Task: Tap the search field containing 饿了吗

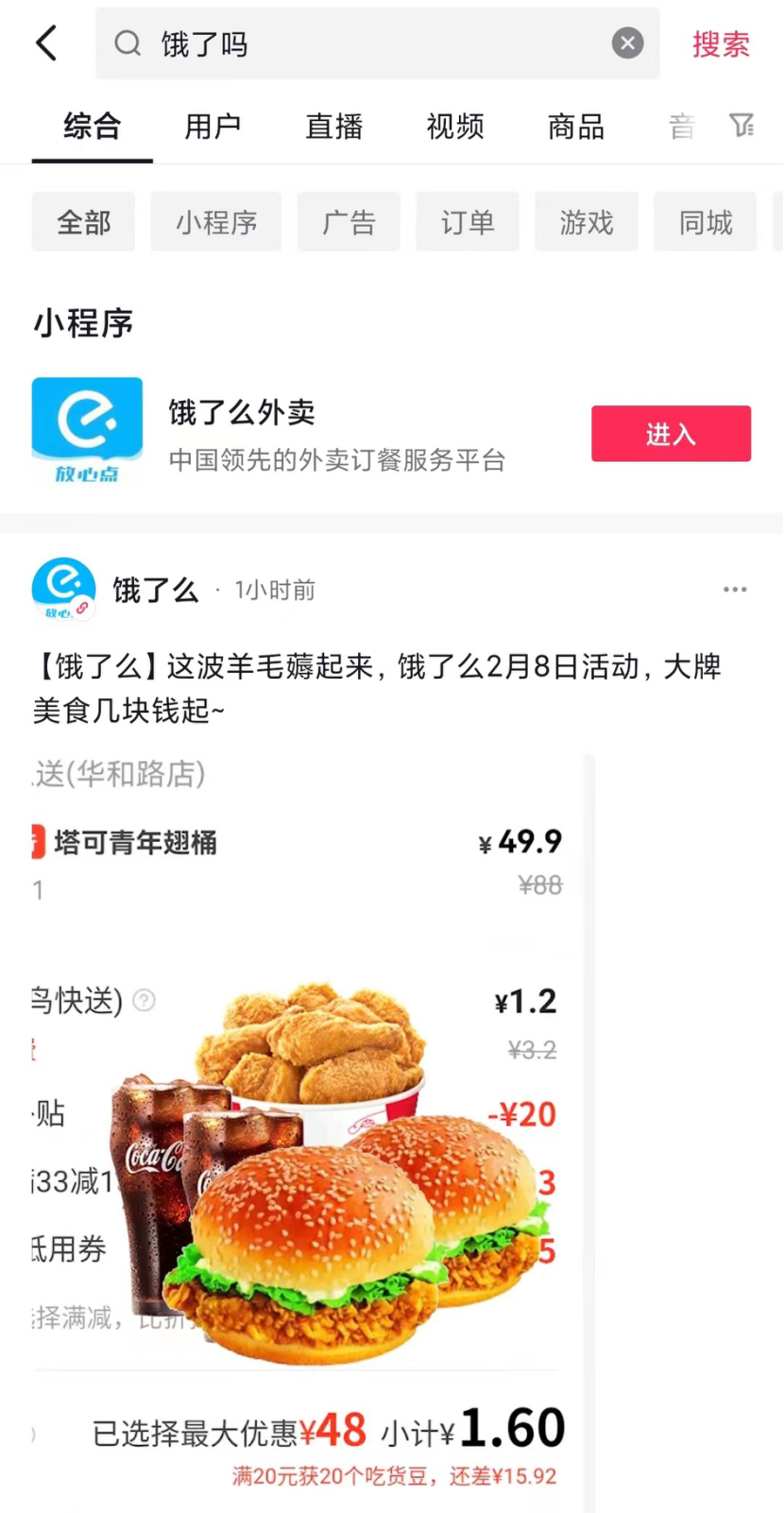Action: coord(378,43)
